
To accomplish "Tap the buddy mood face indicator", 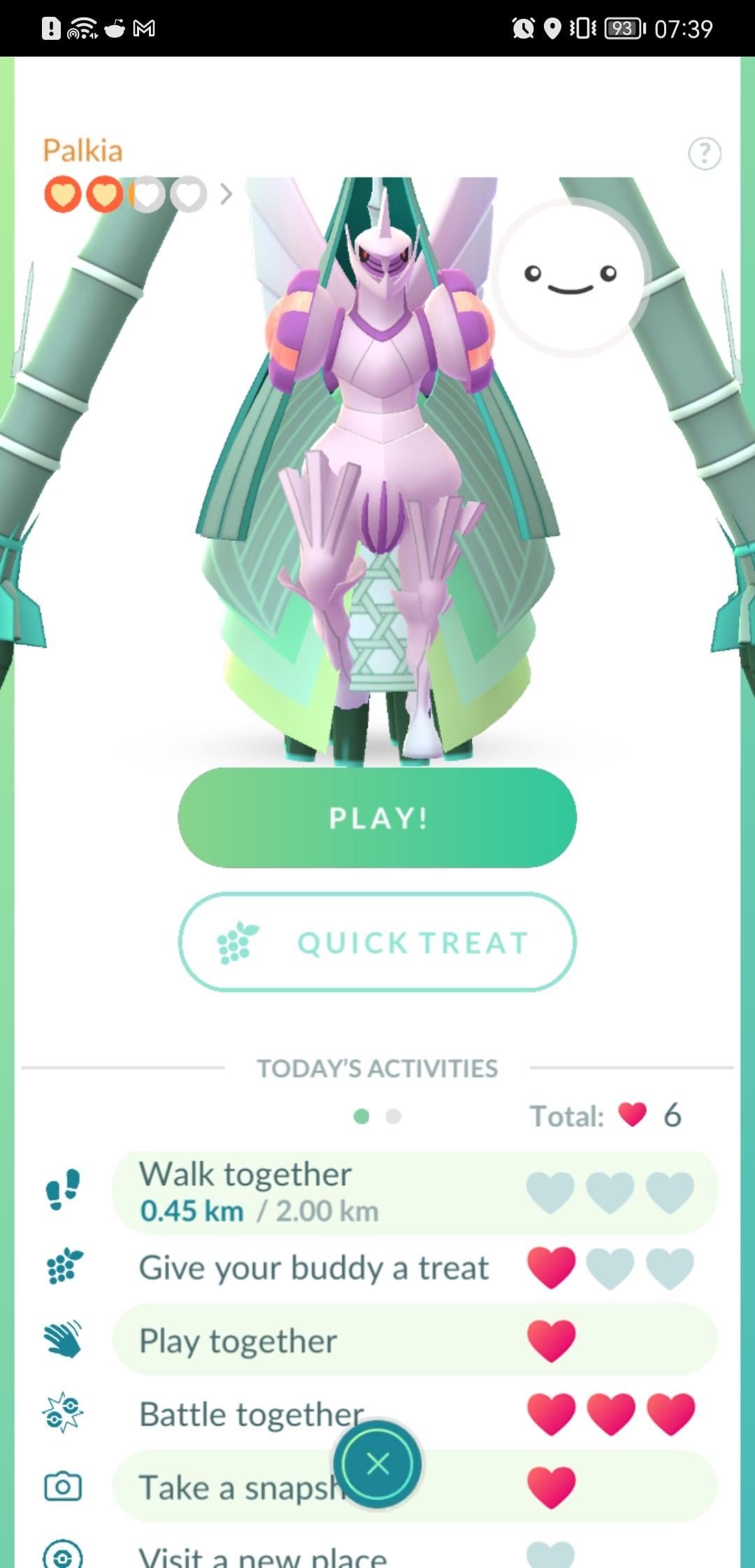I will (x=570, y=276).
